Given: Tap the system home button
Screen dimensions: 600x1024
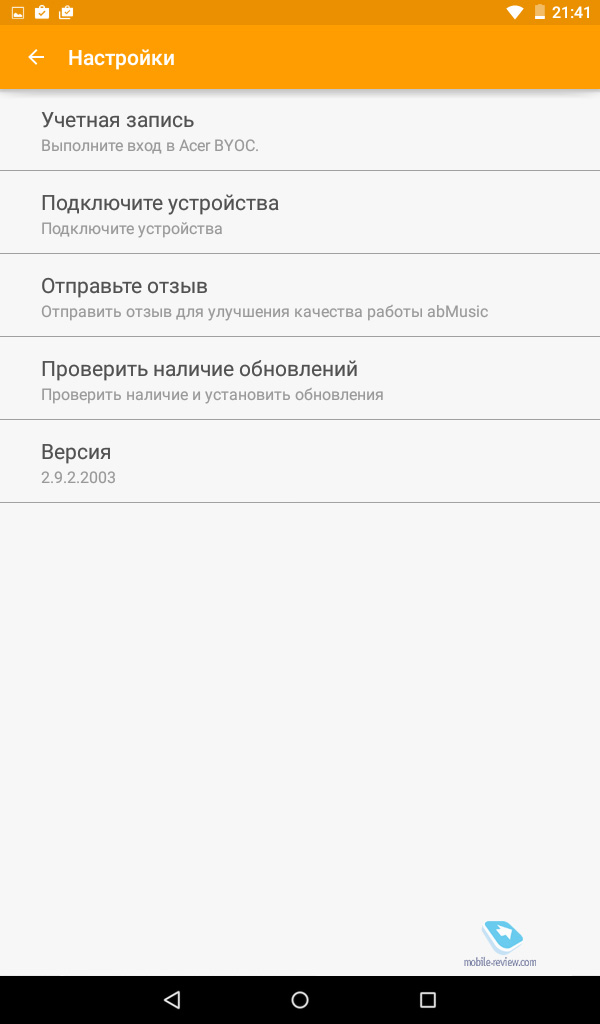Looking at the screenshot, I should pyautogui.click(x=300, y=999).
